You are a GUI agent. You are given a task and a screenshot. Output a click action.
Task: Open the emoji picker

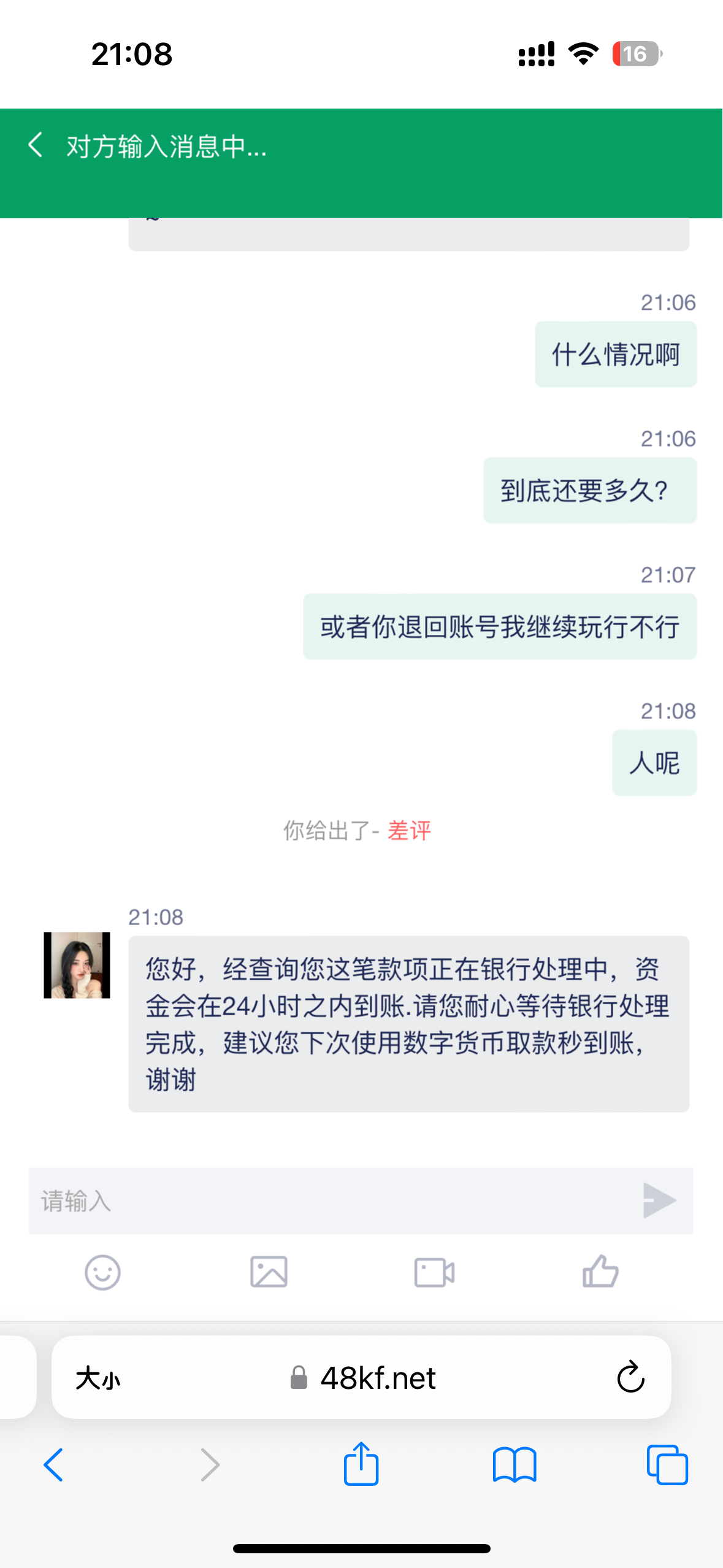coord(102,1272)
